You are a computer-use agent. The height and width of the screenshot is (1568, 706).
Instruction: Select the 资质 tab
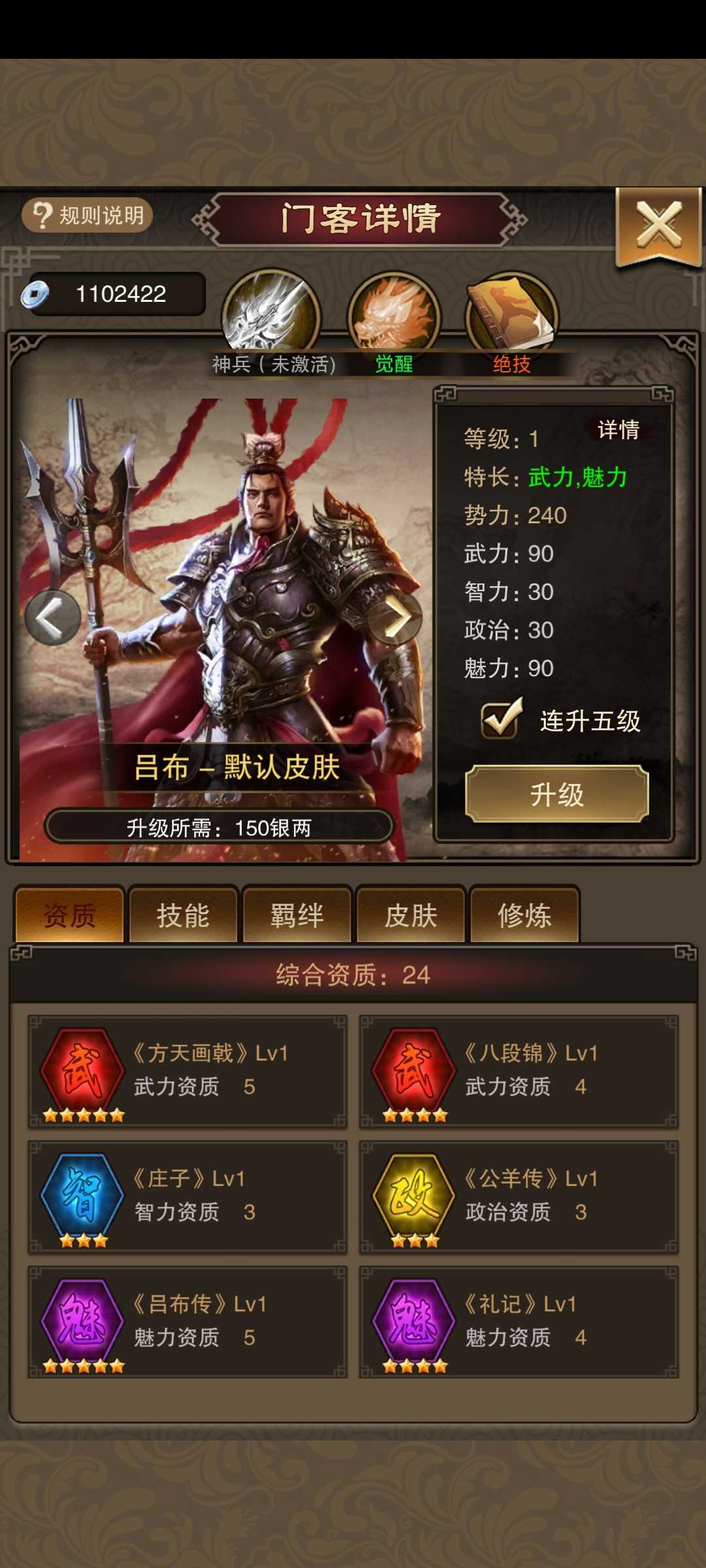(69, 915)
